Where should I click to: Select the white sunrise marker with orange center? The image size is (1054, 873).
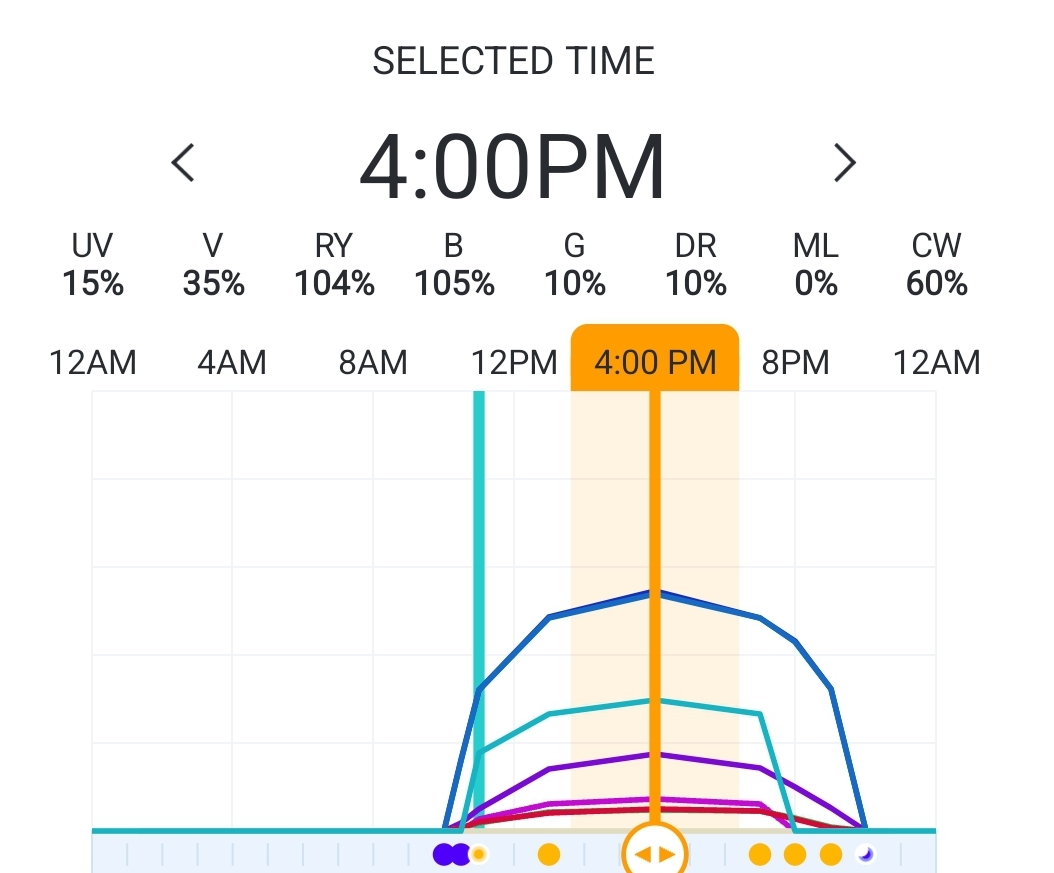479,854
